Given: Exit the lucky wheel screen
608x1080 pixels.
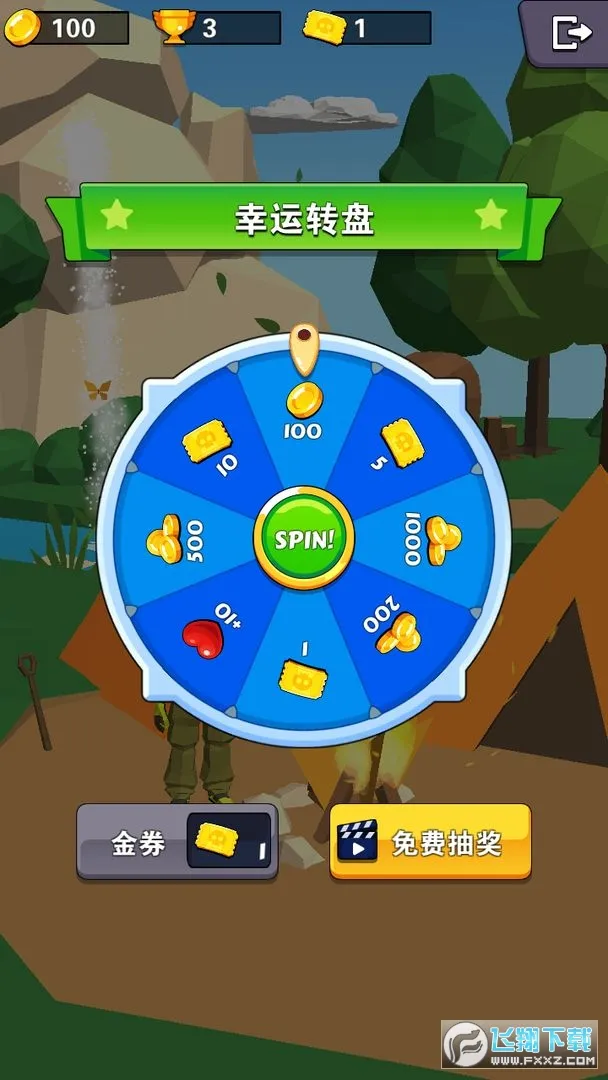Looking at the screenshot, I should pos(569,33).
